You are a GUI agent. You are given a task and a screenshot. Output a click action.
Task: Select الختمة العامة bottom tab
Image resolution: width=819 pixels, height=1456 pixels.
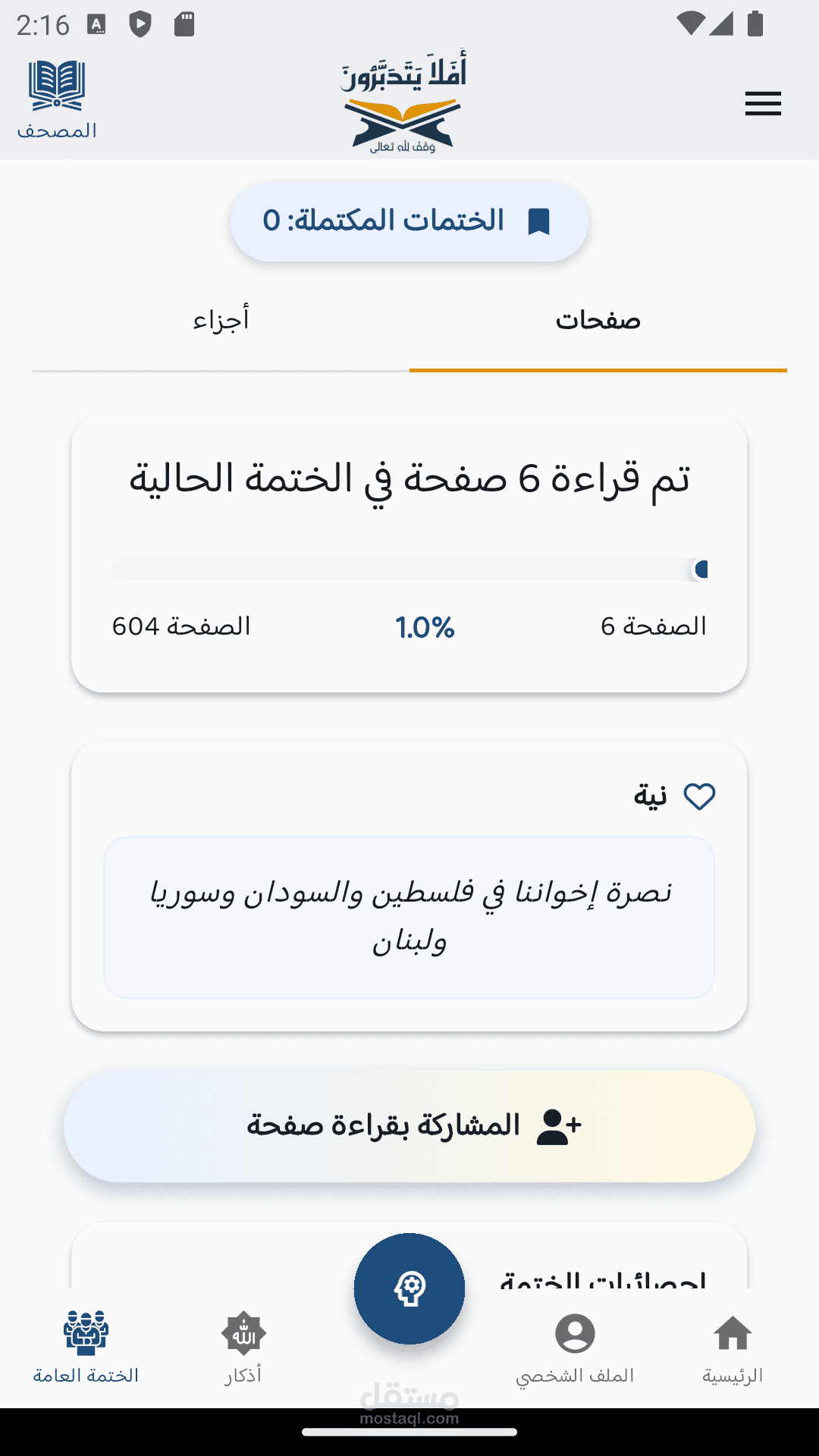click(86, 1348)
